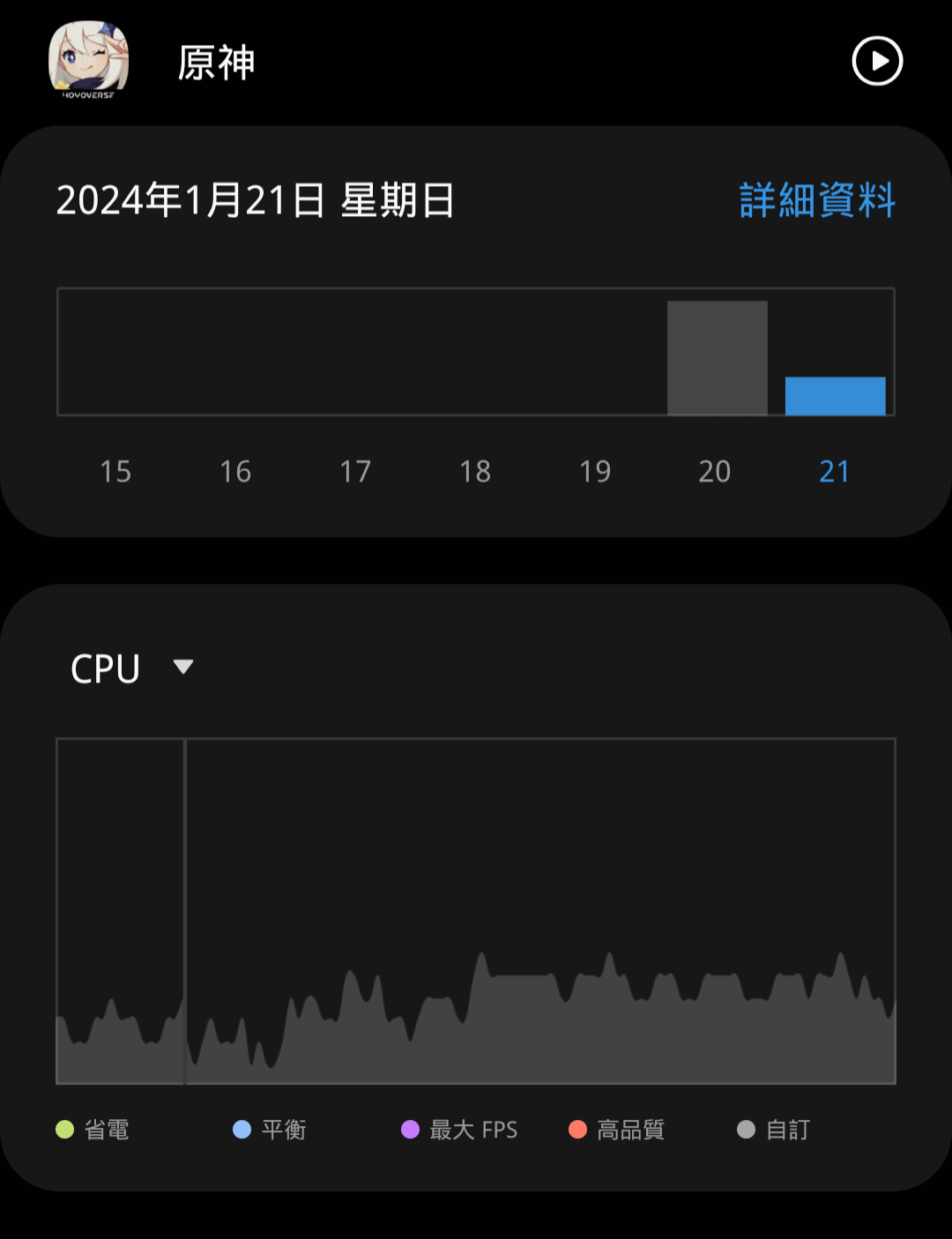Screen dimensions: 952x1239
Task: Select day 15 on the date axis
Action: click(x=115, y=471)
